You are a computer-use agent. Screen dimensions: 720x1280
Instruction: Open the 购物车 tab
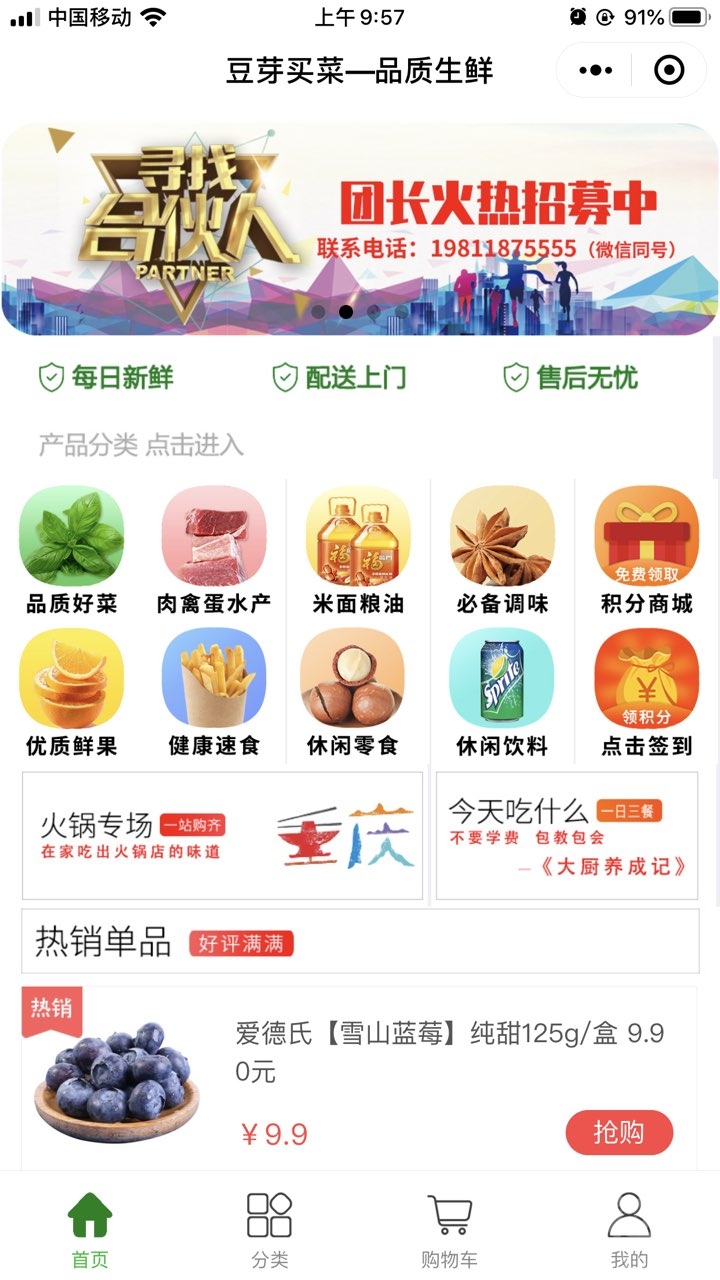tap(449, 1229)
